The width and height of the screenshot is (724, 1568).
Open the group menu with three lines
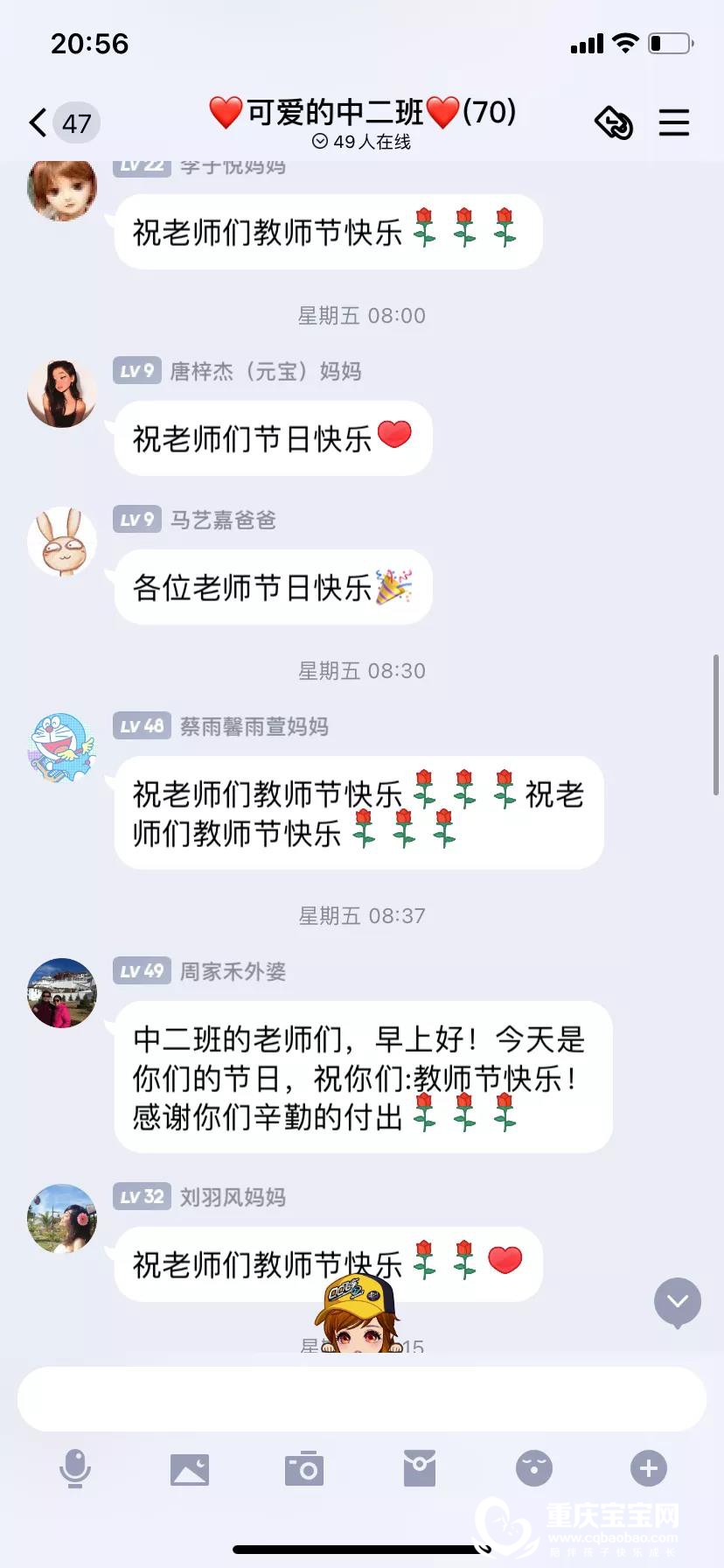coord(674,122)
